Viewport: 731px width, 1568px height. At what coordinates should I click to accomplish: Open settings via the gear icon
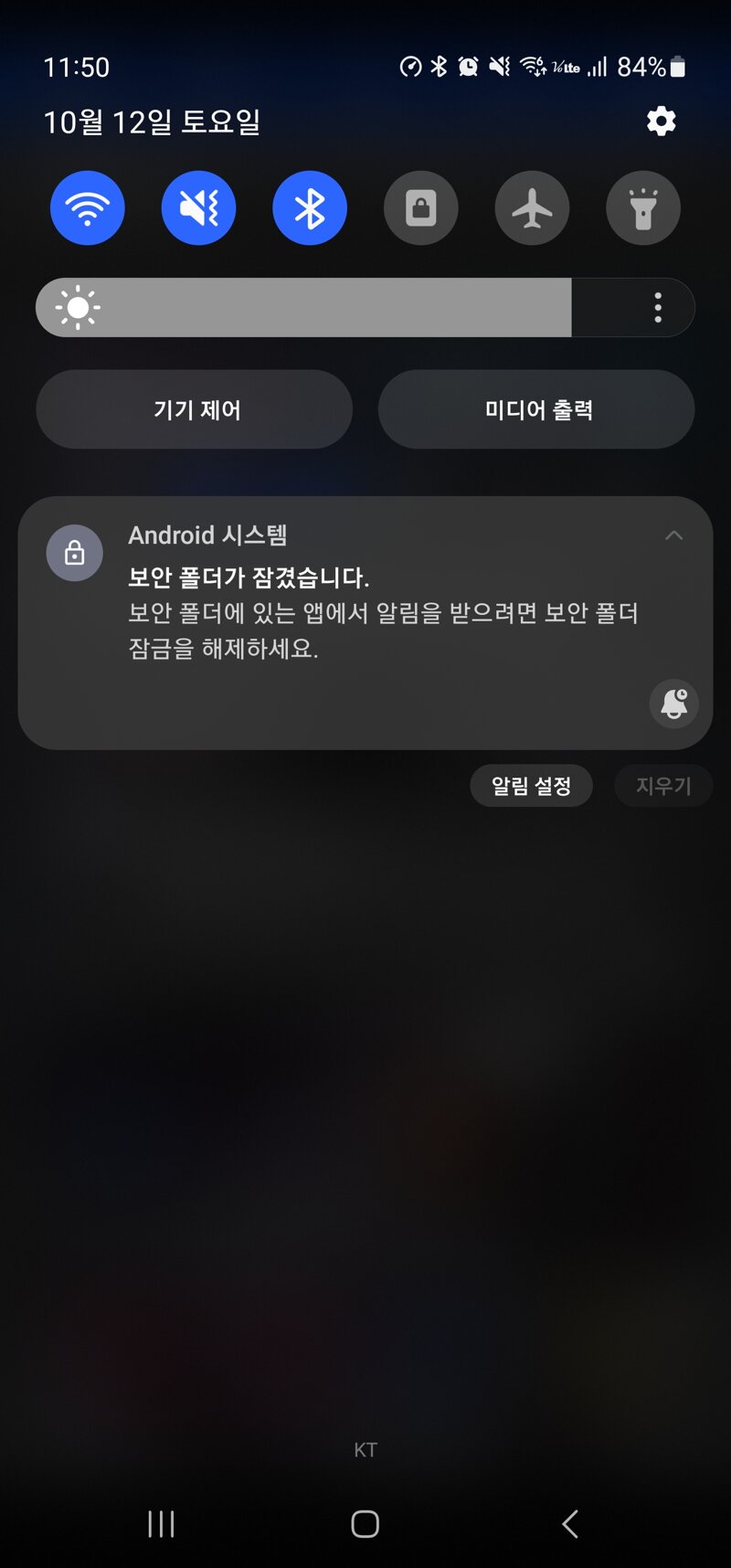point(661,121)
